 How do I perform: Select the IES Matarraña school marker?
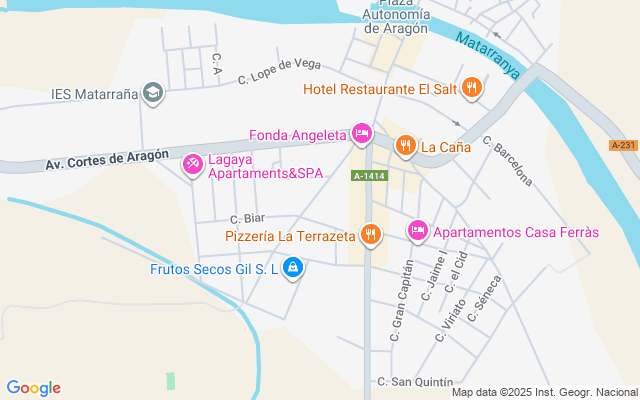pos(152,95)
